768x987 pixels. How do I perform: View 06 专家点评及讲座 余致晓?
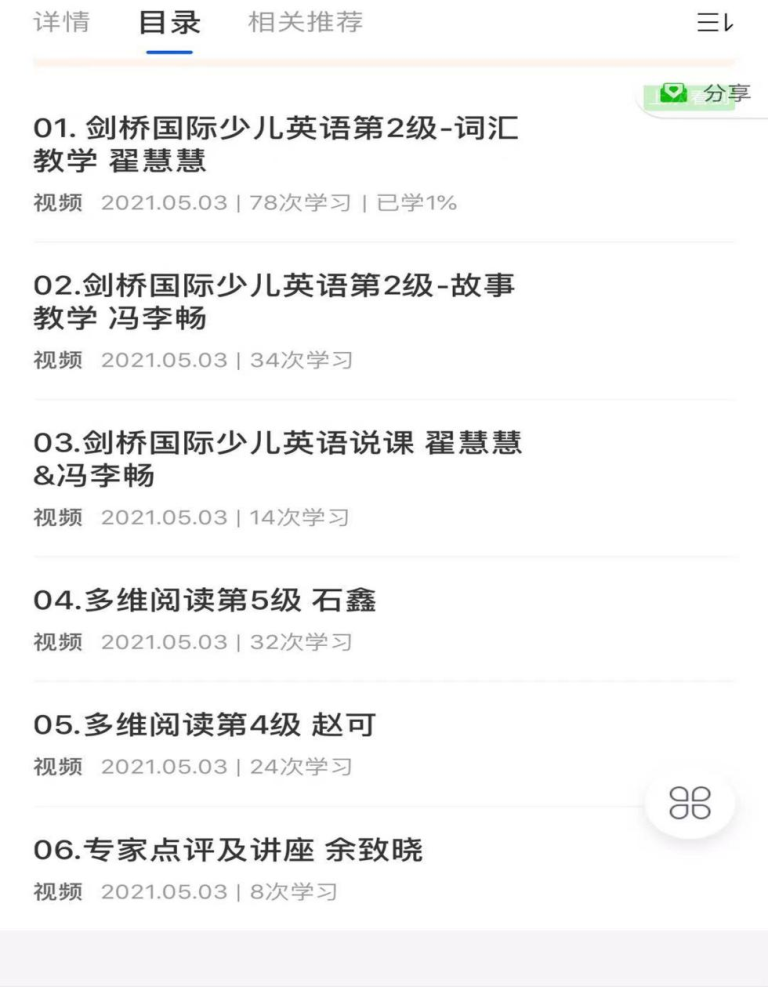point(228,850)
